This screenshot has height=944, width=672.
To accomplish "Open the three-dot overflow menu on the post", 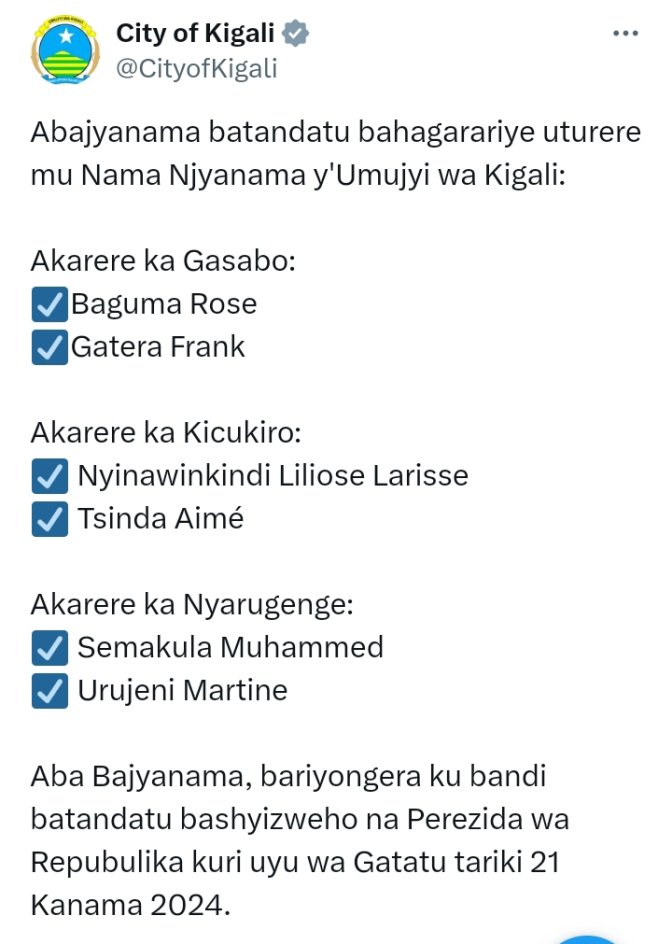I will point(625,32).
